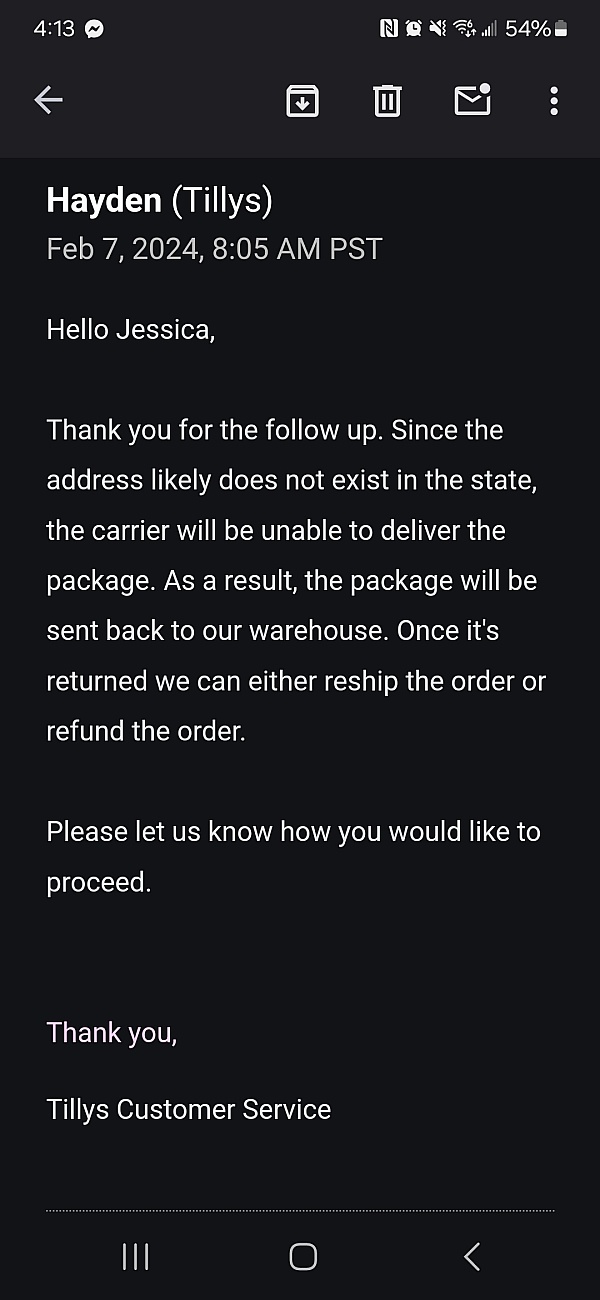Screen dimensions: 600x1300
Task: Go back using the top-left arrow
Action: click(48, 100)
